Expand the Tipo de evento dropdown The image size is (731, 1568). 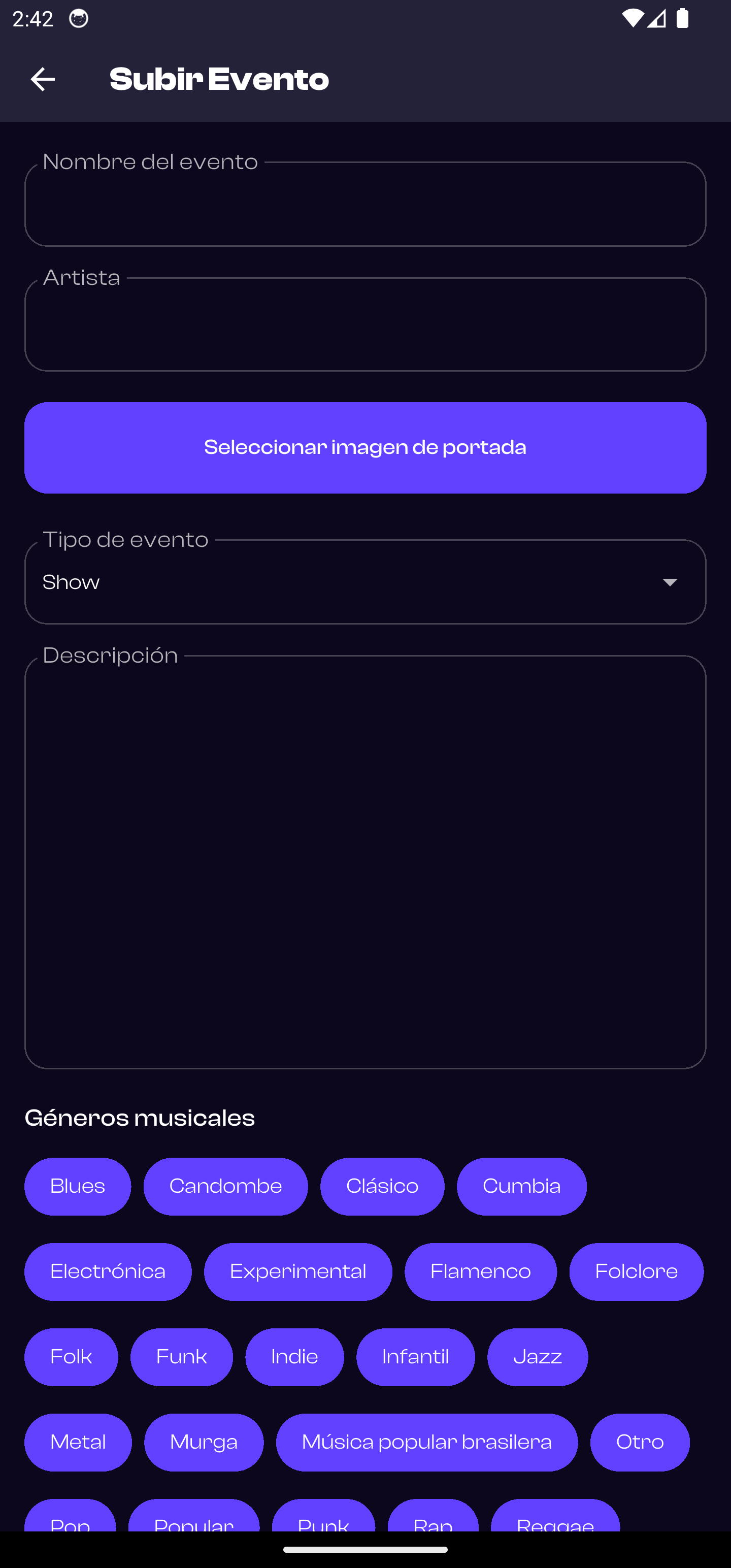(x=365, y=582)
